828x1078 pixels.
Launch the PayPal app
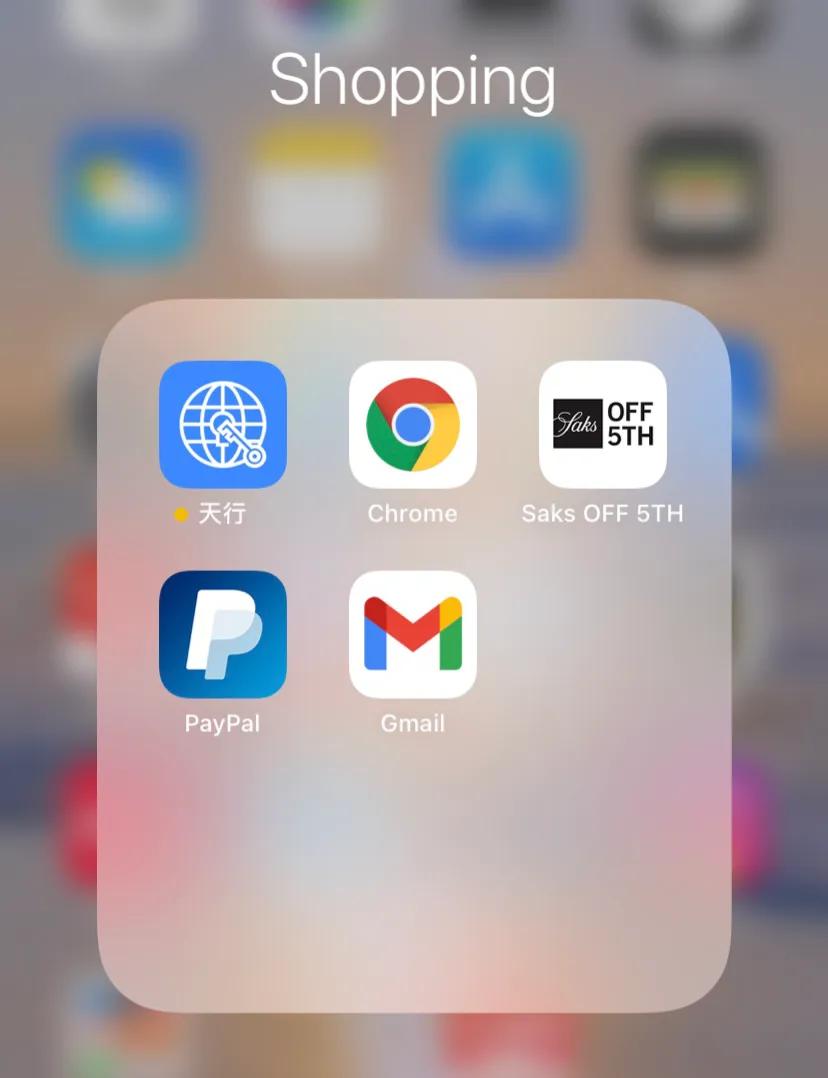pyautogui.click(x=222, y=634)
